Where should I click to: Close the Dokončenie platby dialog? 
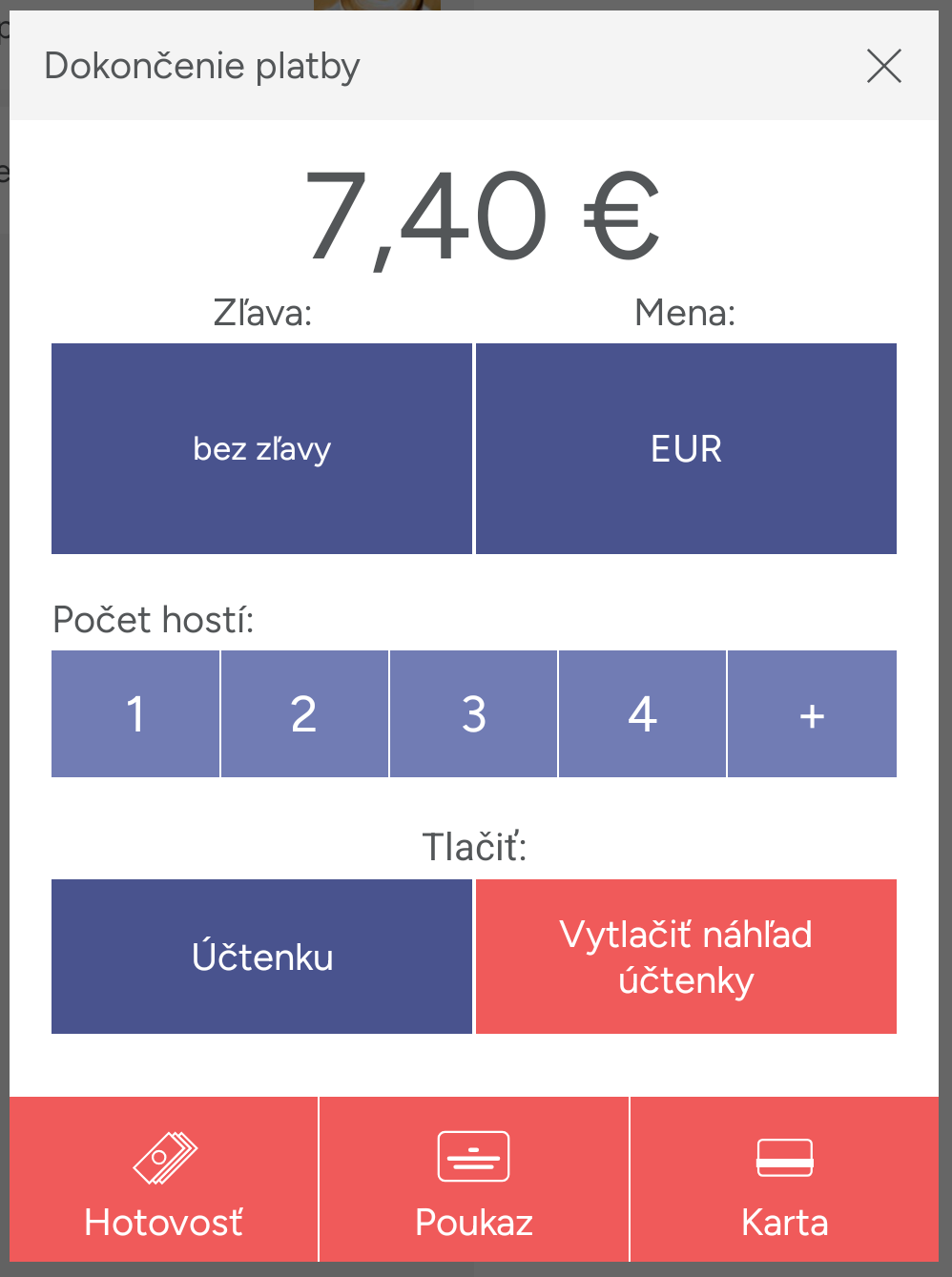coord(883,67)
